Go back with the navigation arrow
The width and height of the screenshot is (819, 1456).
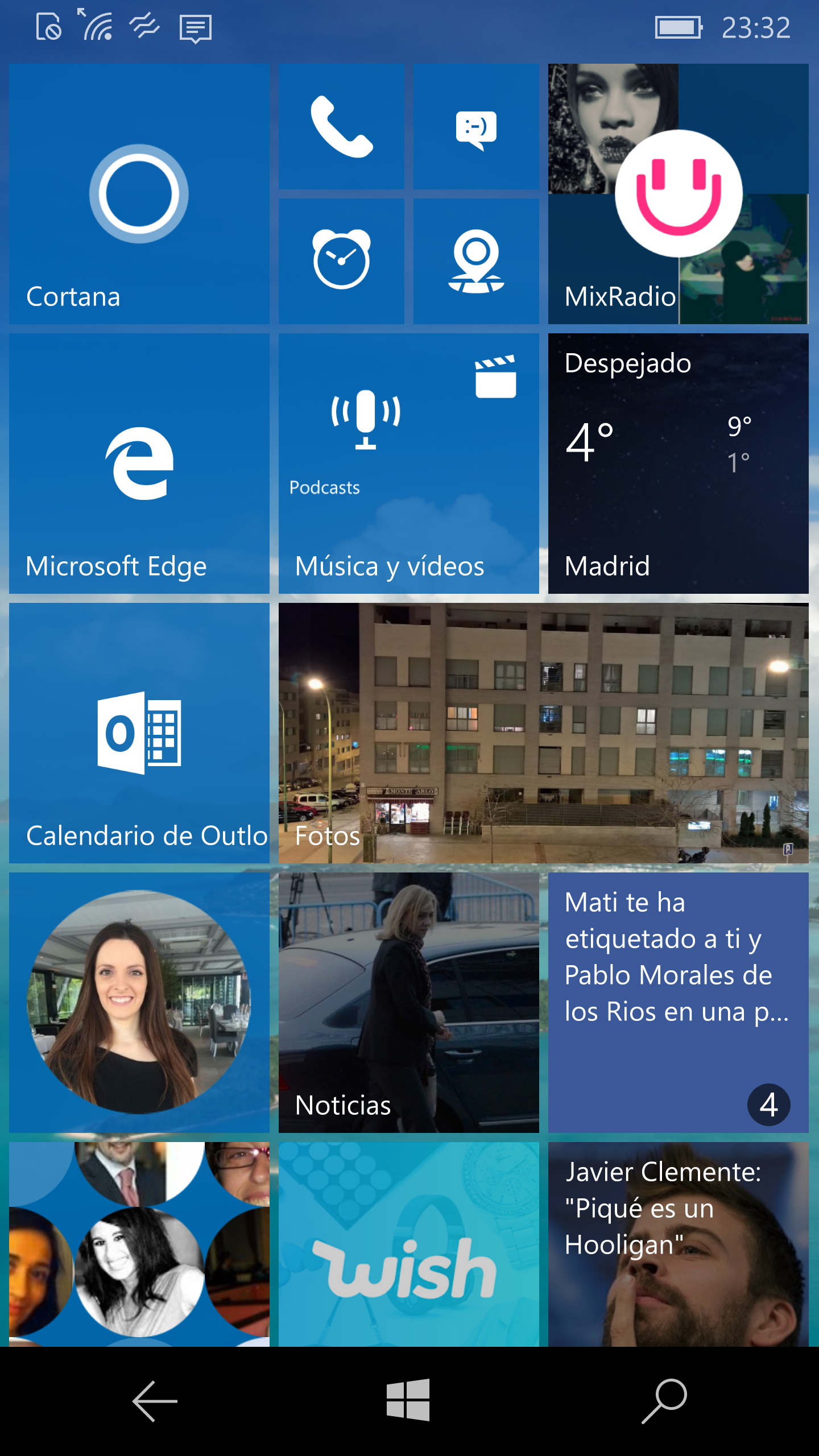(x=155, y=1401)
